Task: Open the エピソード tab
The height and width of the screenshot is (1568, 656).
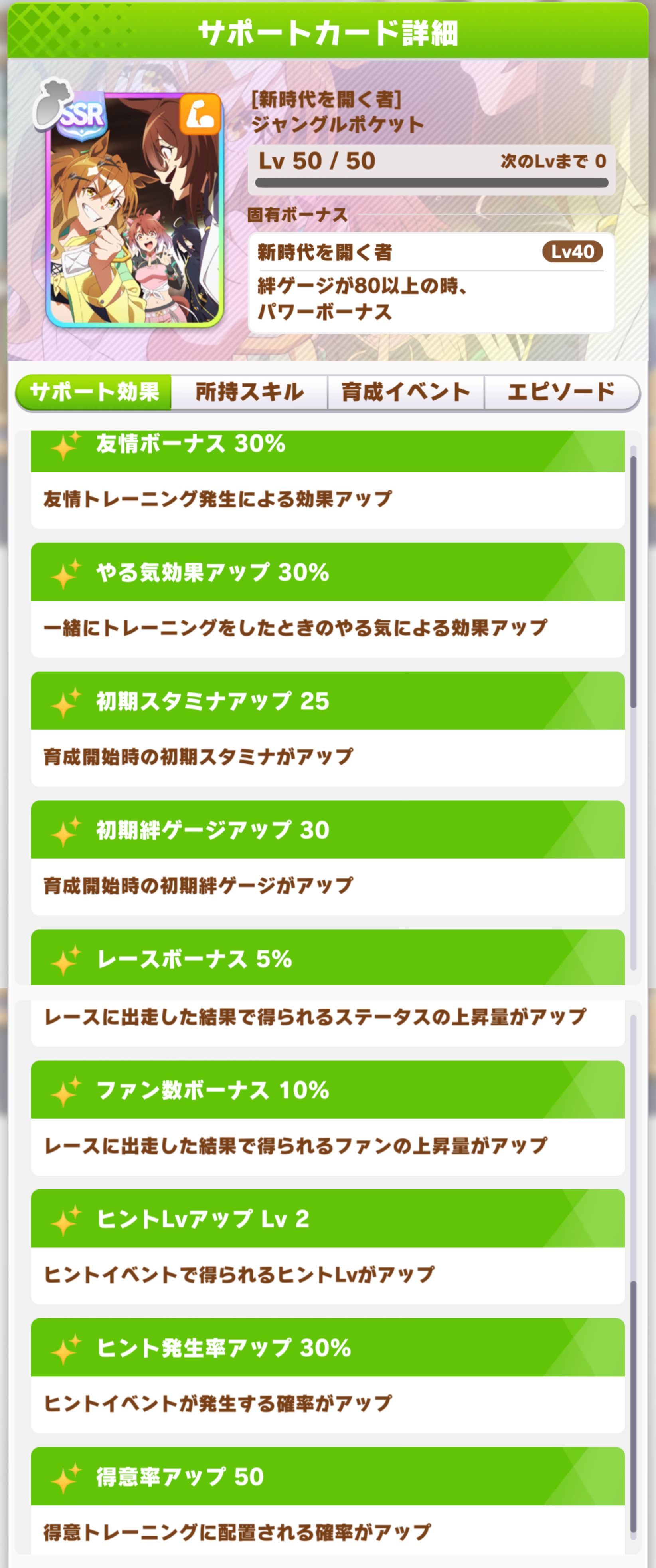Action: pos(561,392)
